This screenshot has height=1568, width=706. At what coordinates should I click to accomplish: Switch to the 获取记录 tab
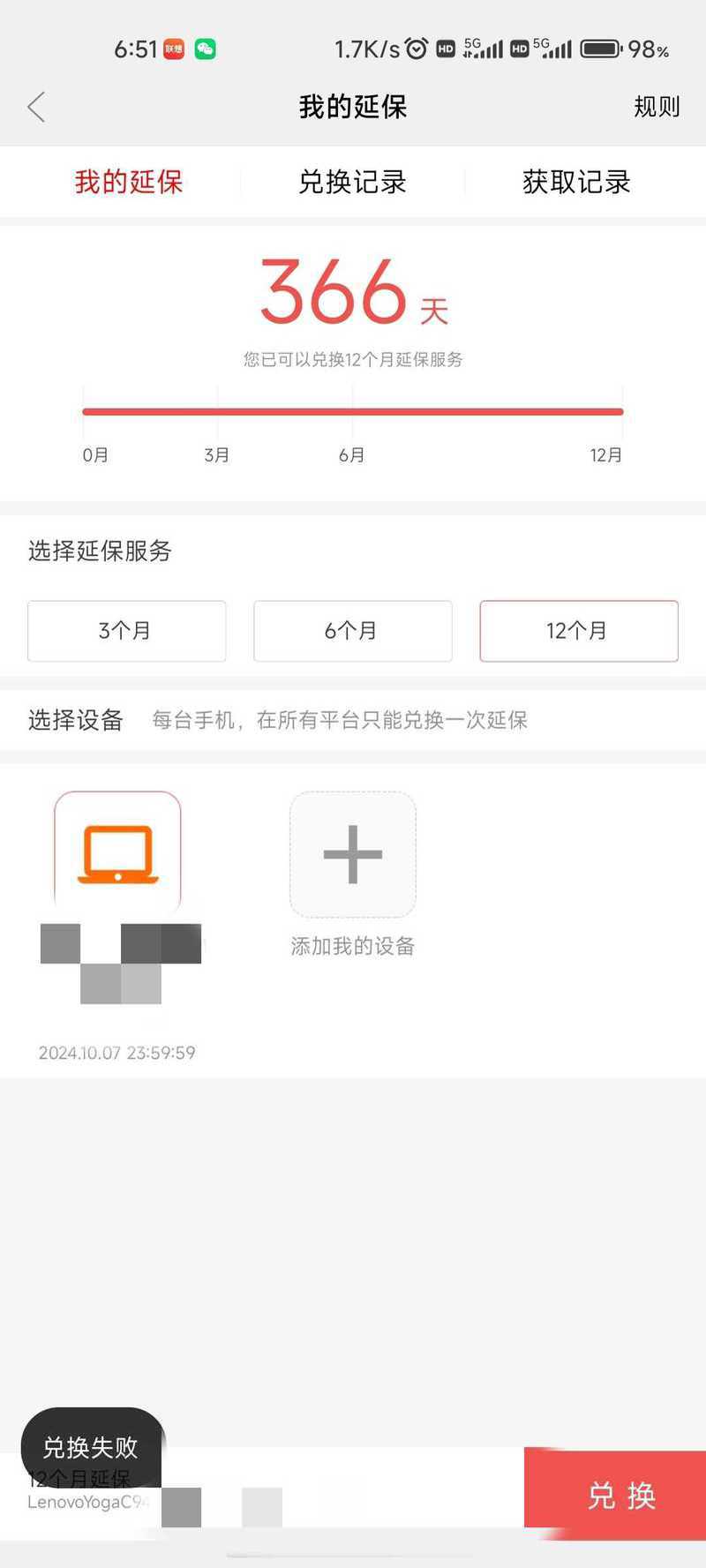576,182
